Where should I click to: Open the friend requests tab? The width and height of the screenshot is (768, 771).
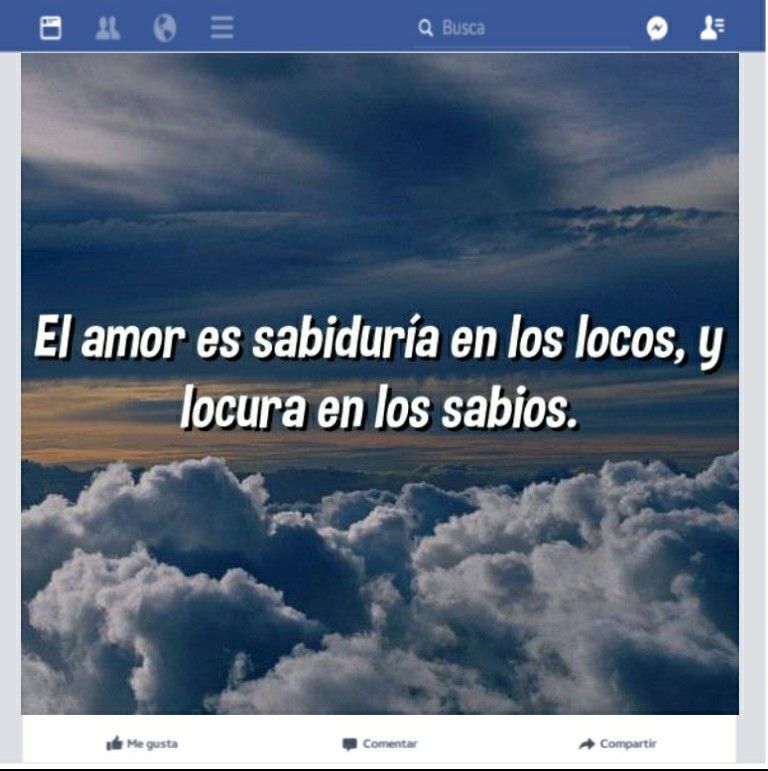tap(107, 28)
